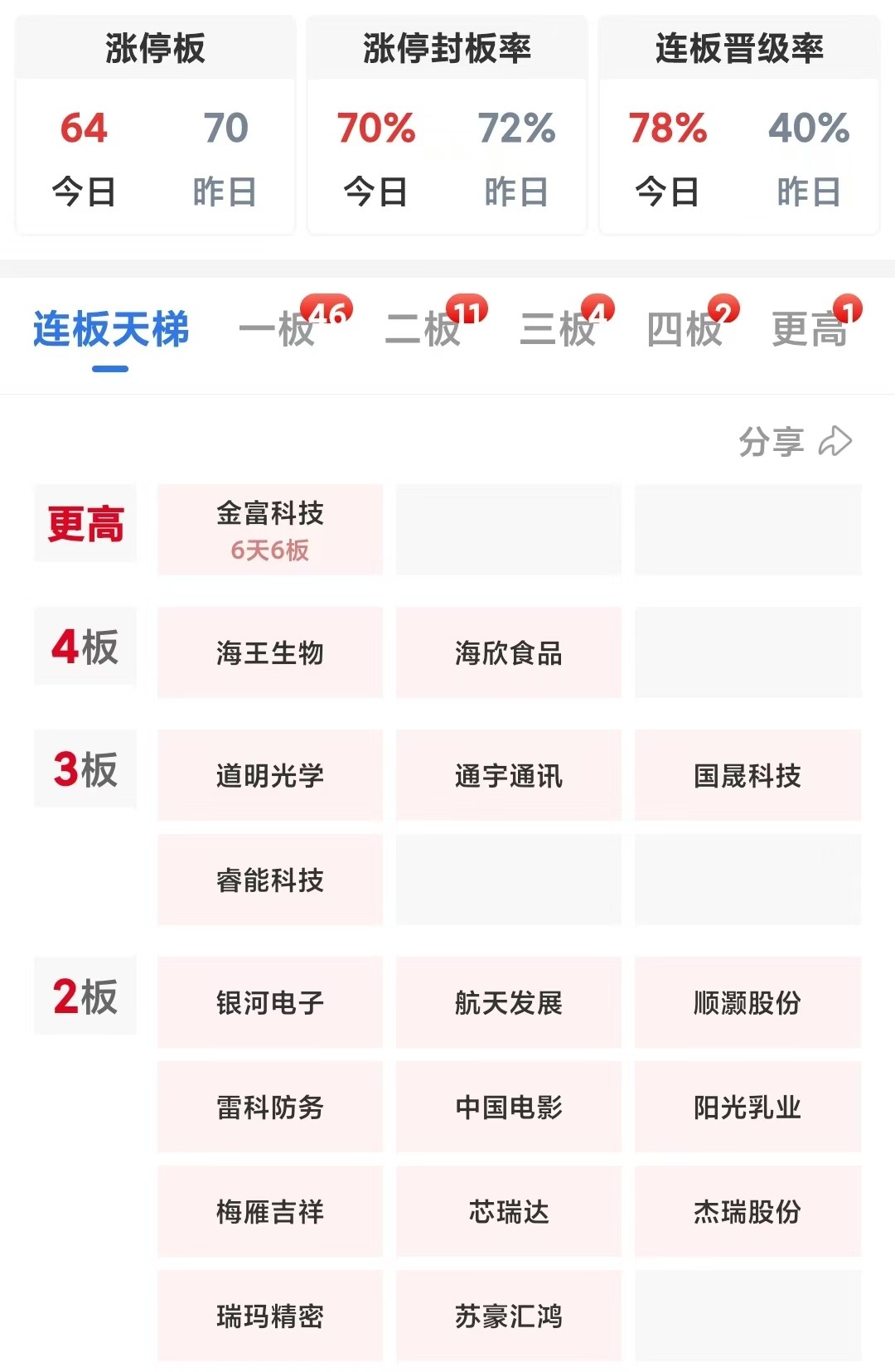Open the 海王生物 stock tile
The height and width of the screenshot is (1372, 895).
click(x=270, y=652)
